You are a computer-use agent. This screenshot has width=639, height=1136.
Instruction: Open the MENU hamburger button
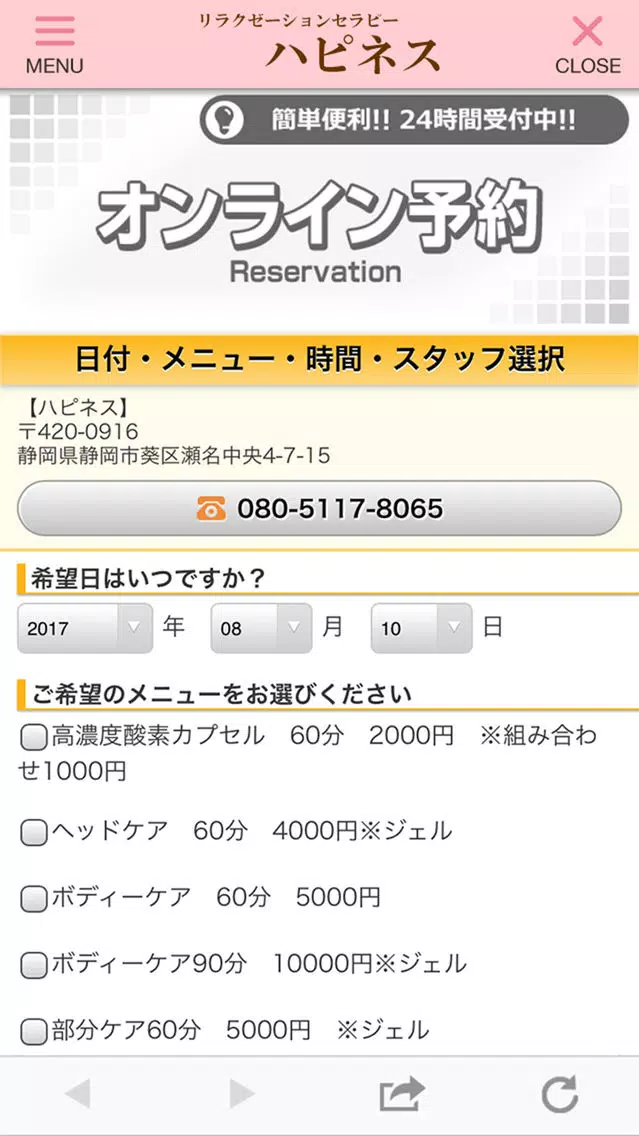click(54, 44)
